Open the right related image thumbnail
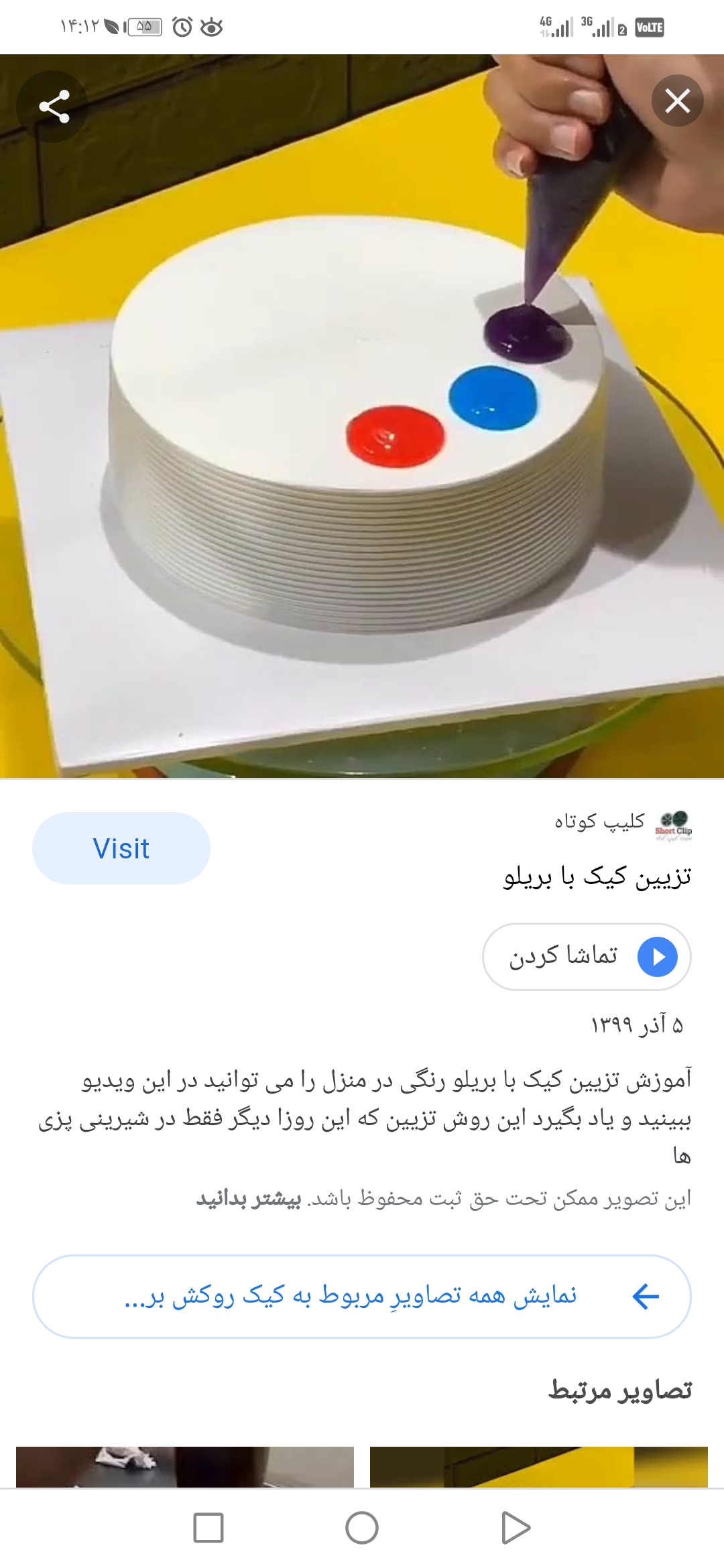The image size is (724, 1568). click(538, 1466)
